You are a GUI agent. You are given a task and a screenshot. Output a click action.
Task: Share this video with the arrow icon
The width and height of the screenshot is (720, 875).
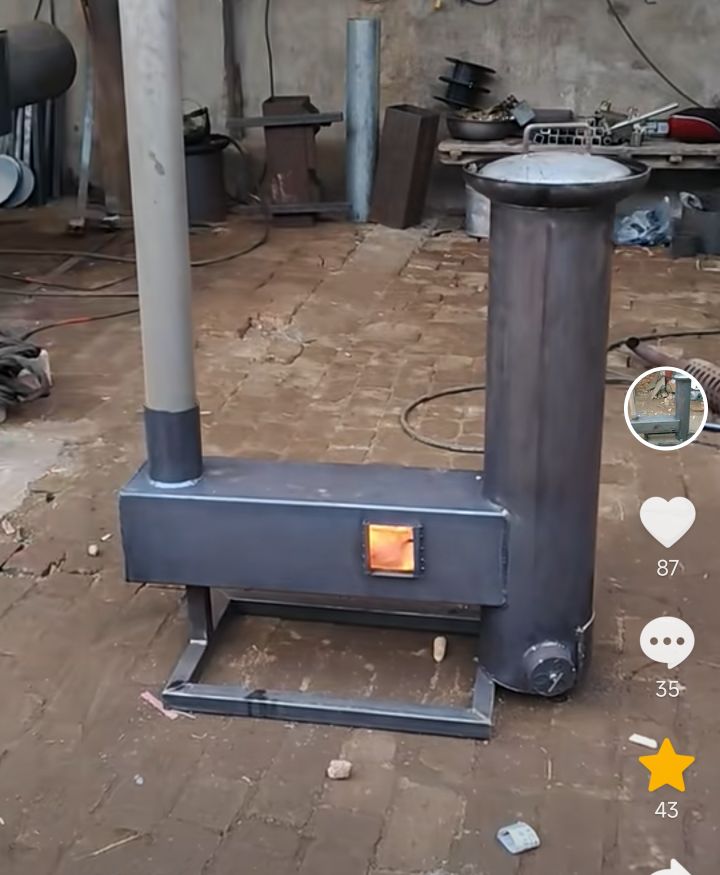click(x=676, y=868)
